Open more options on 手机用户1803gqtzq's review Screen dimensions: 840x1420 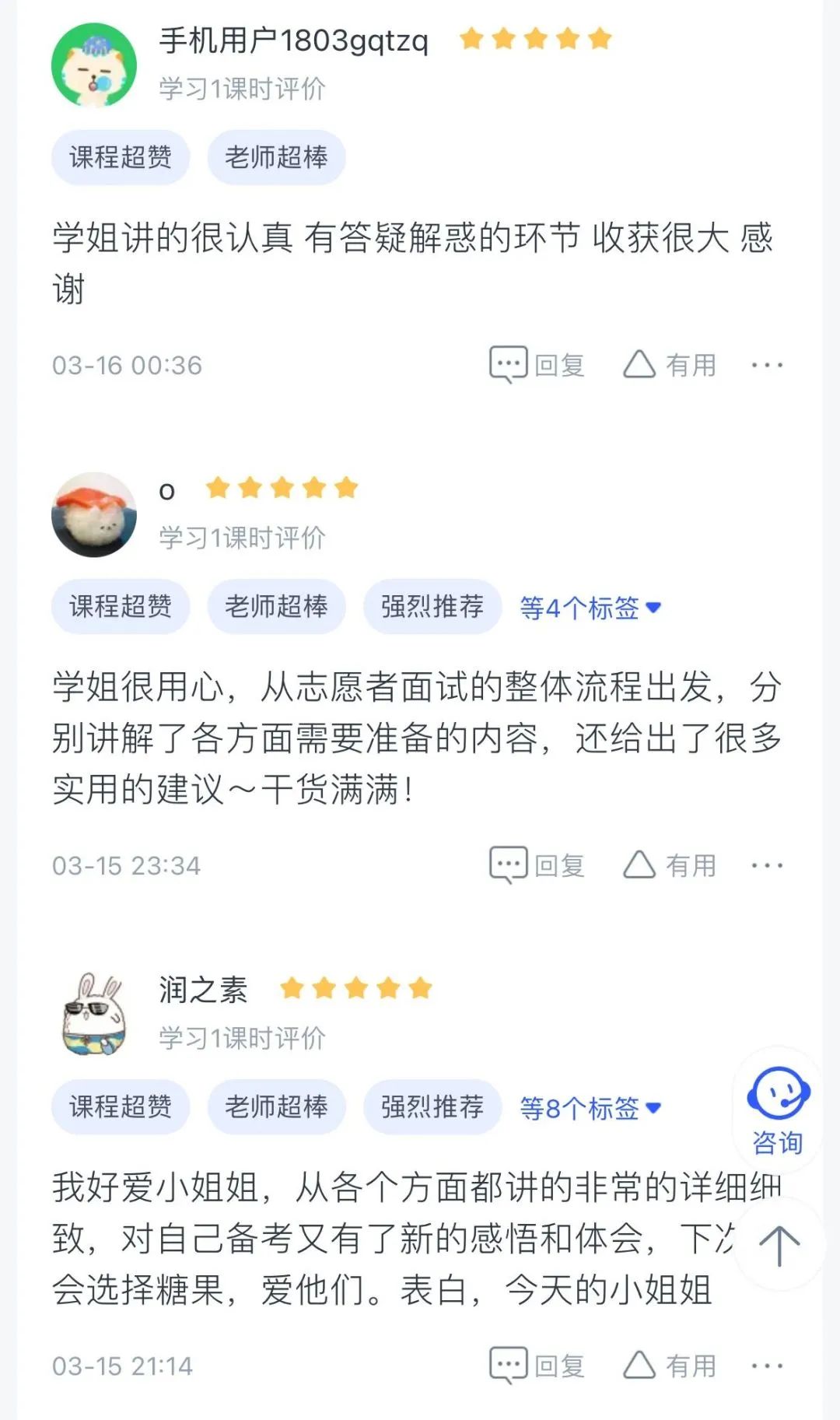pos(767,365)
